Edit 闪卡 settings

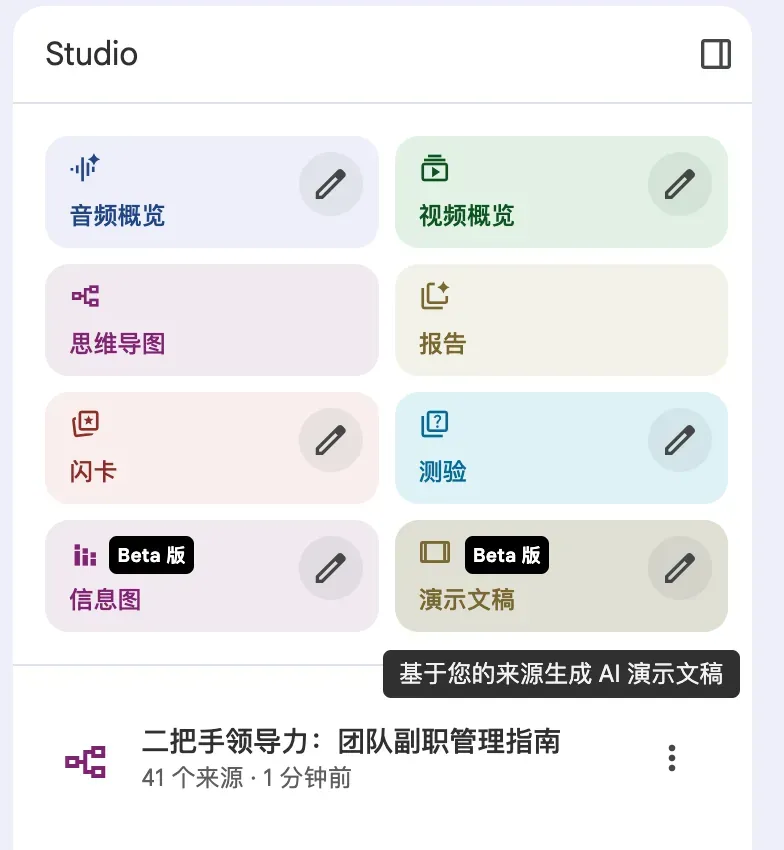coord(331,440)
